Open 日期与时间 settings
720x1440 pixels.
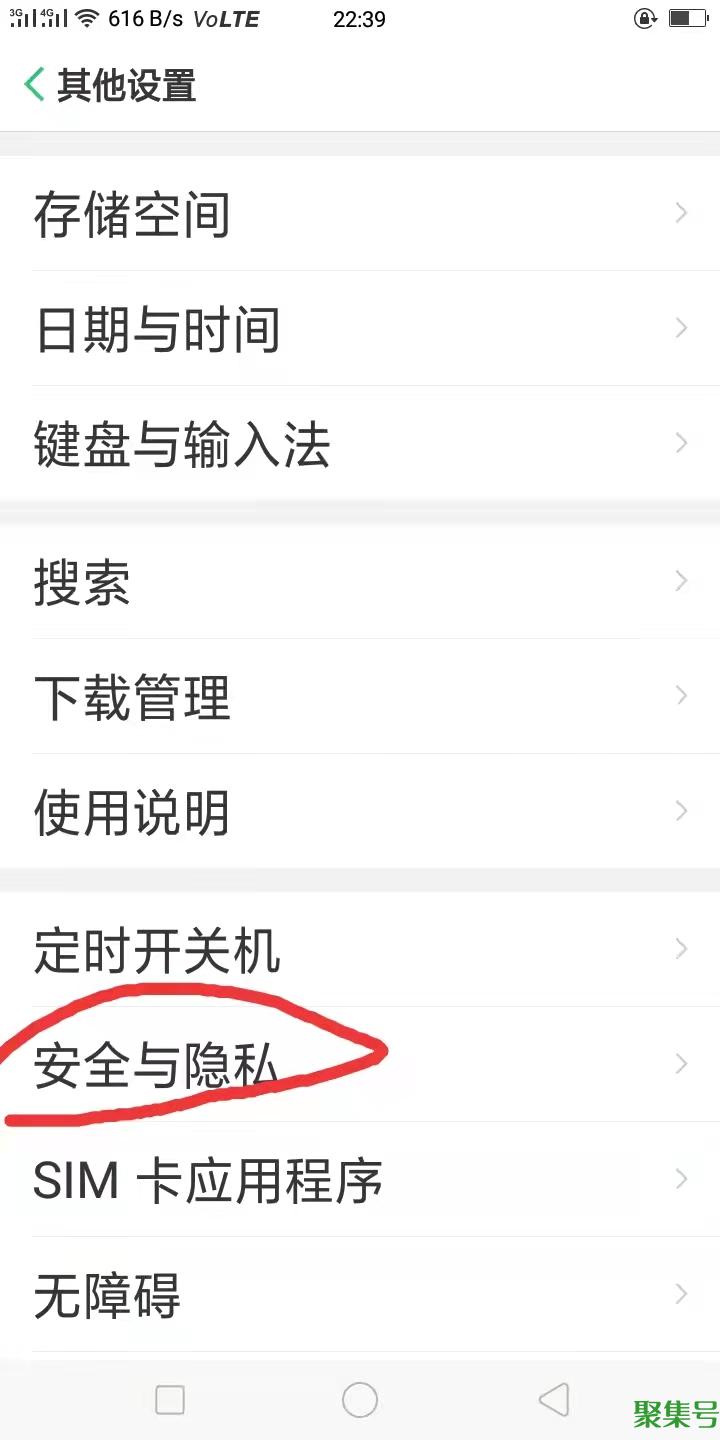pos(360,328)
